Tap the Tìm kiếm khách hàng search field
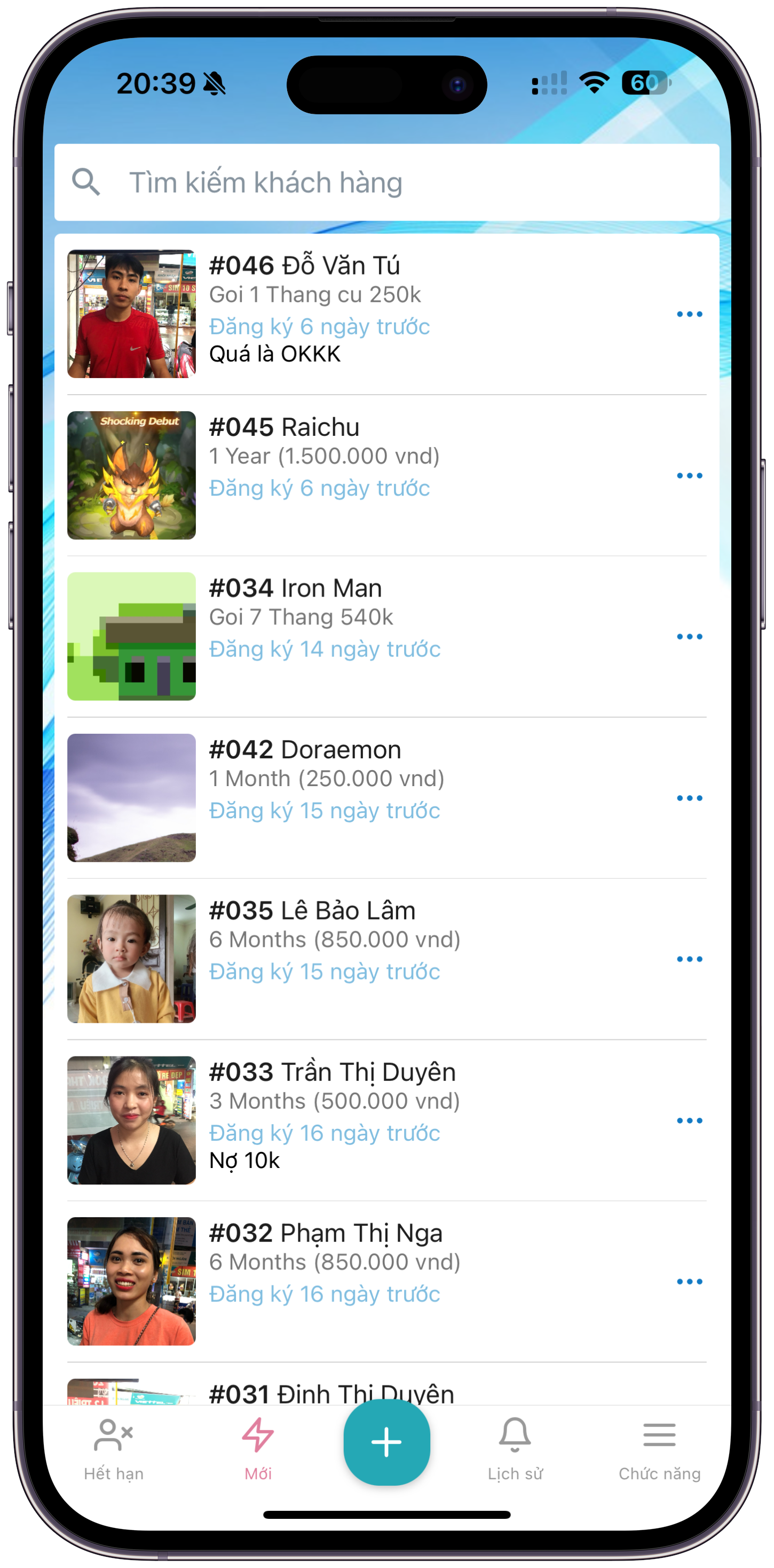Image resolution: width=774 pixels, height=1568 pixels. tap(387, 183)
